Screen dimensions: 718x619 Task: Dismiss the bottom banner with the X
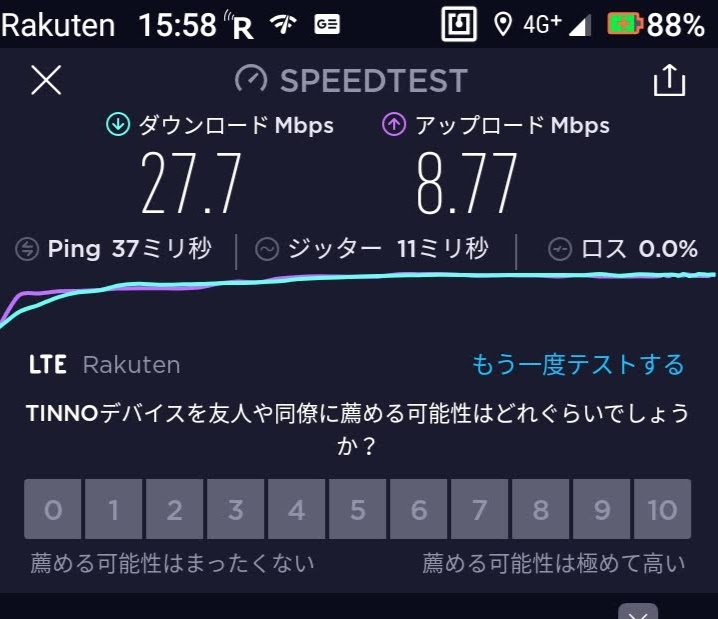coord(637,612)
